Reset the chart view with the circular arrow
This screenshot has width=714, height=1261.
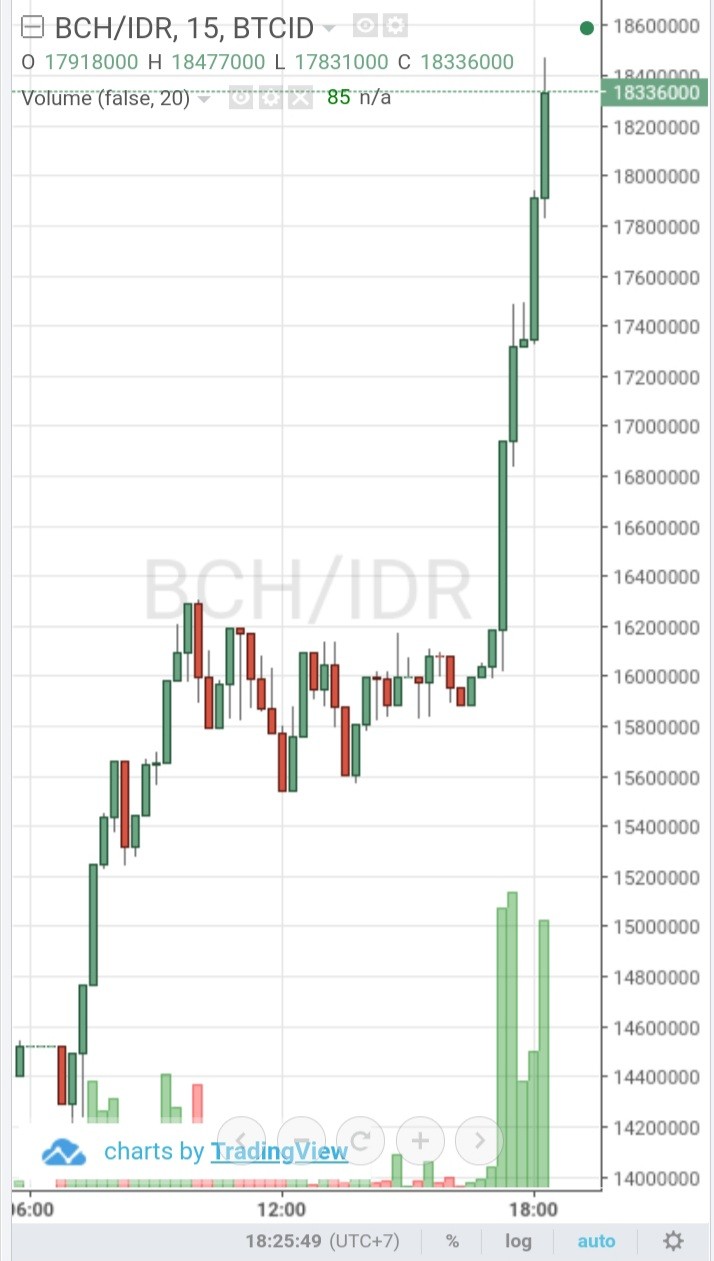coord(361,1140)
